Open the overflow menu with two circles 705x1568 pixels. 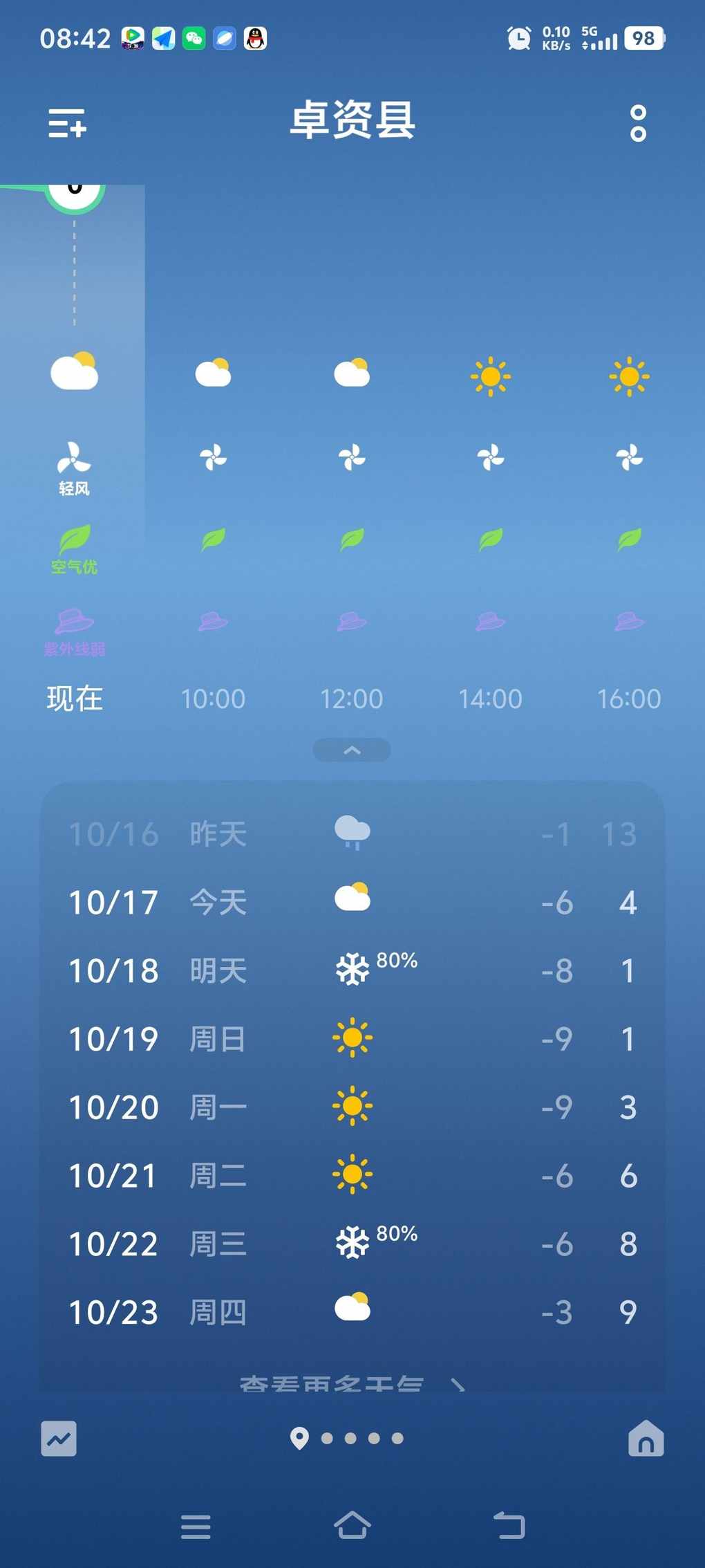tap(638, 123)
